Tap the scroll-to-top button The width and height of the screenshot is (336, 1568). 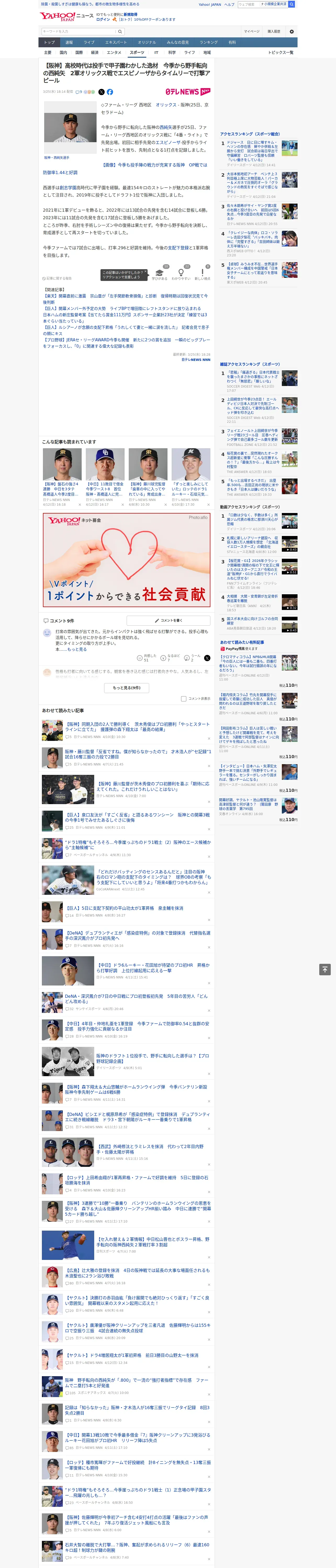325,969
